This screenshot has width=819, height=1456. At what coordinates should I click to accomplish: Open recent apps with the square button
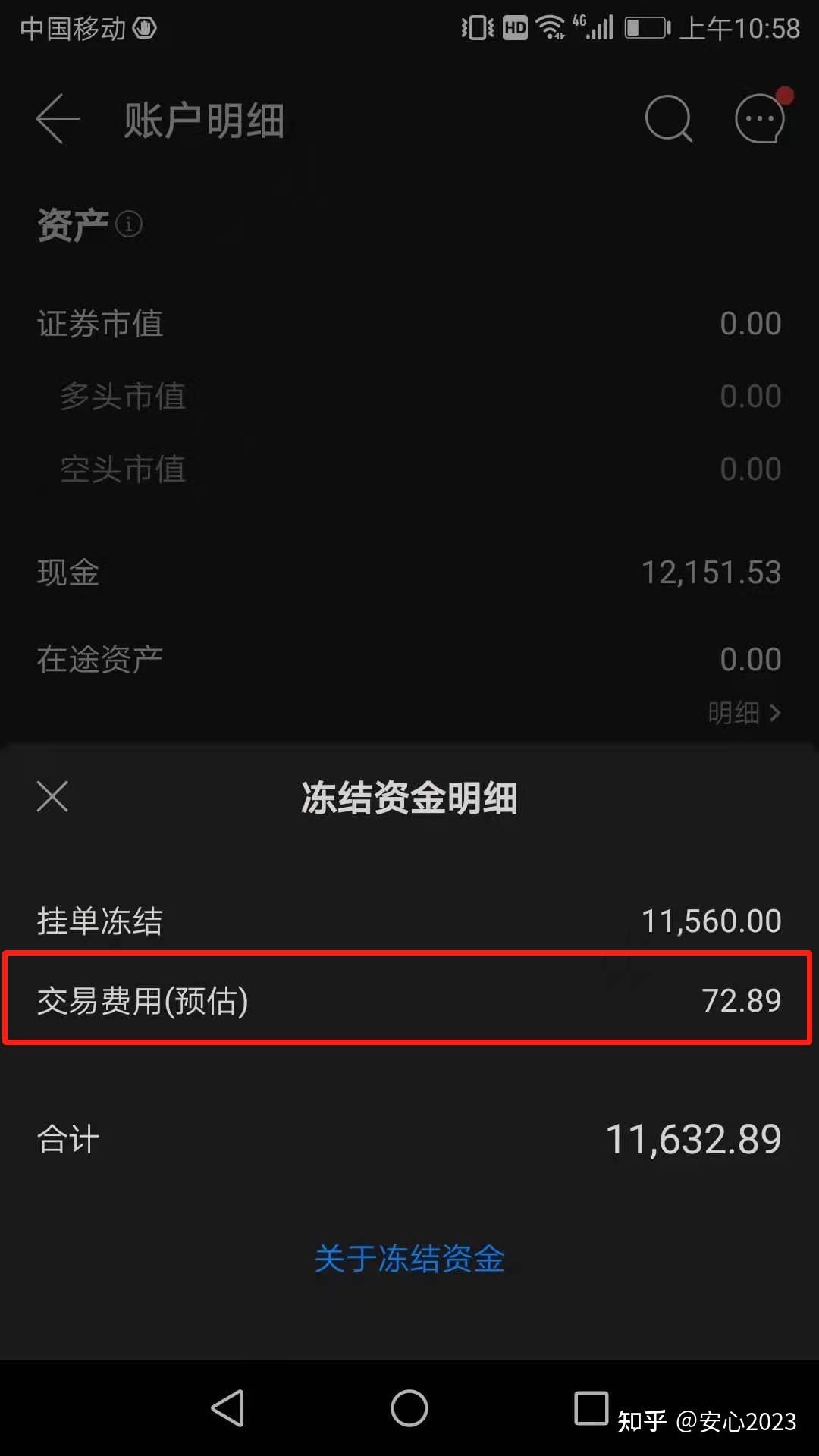(x=590, y=1408)
